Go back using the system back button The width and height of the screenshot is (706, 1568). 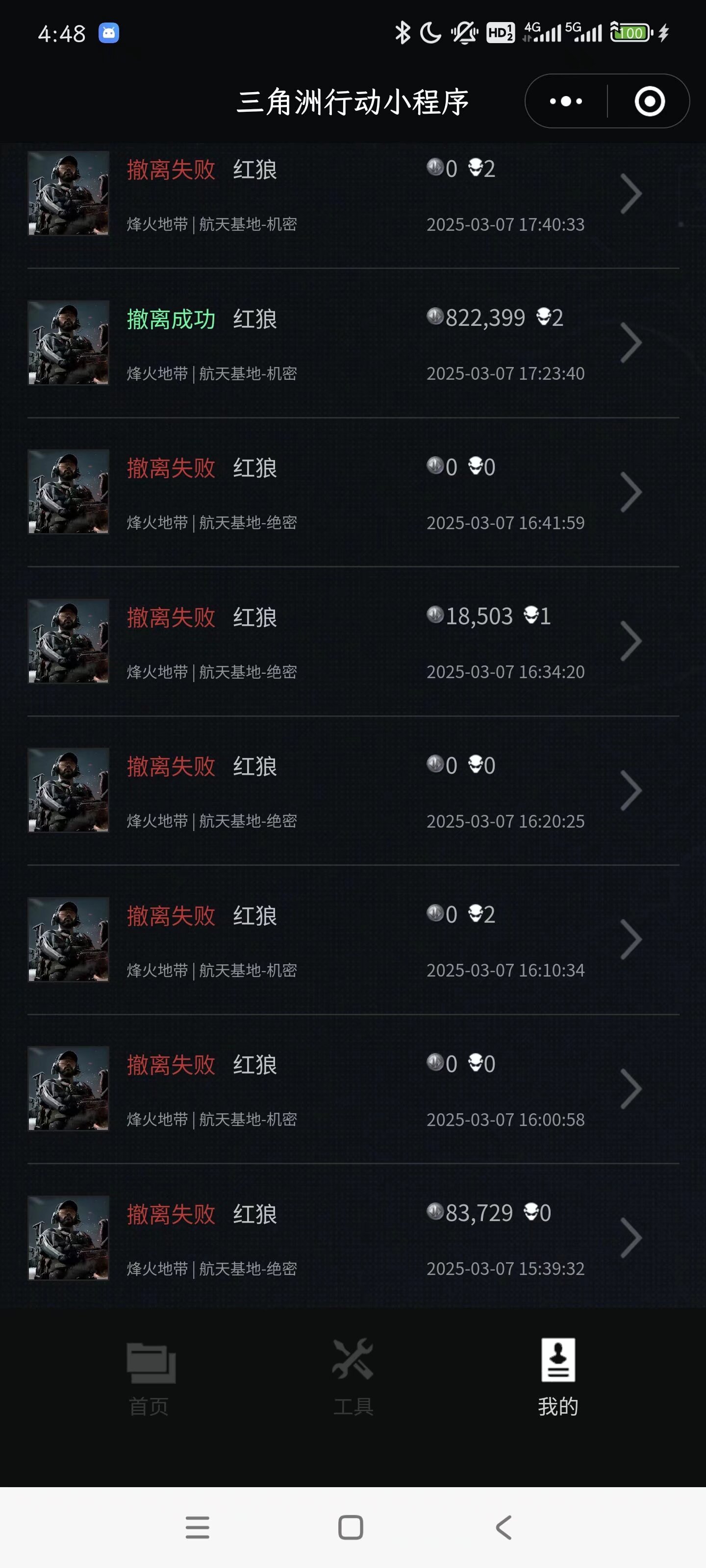[504, 1527]
